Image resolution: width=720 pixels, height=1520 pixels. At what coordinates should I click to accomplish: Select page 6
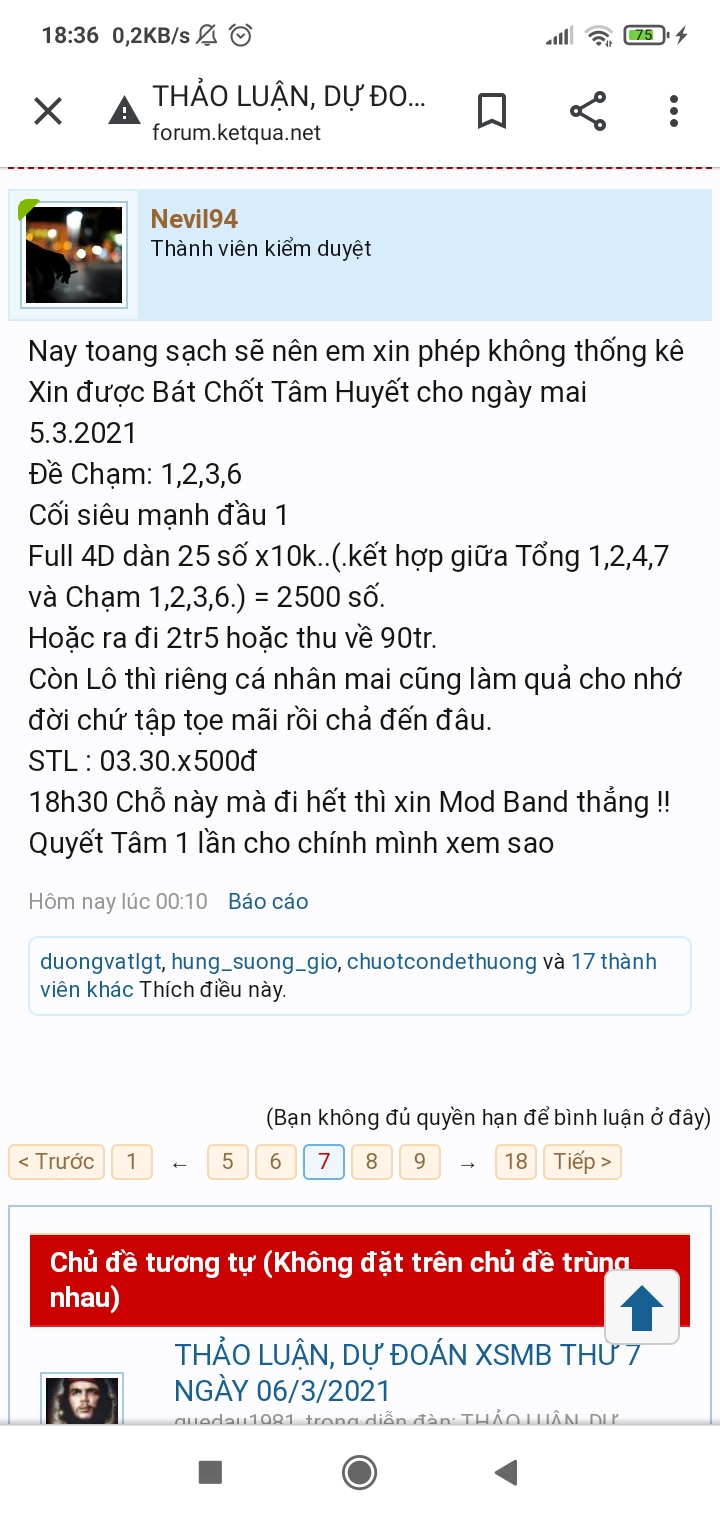click(275, 1161)
